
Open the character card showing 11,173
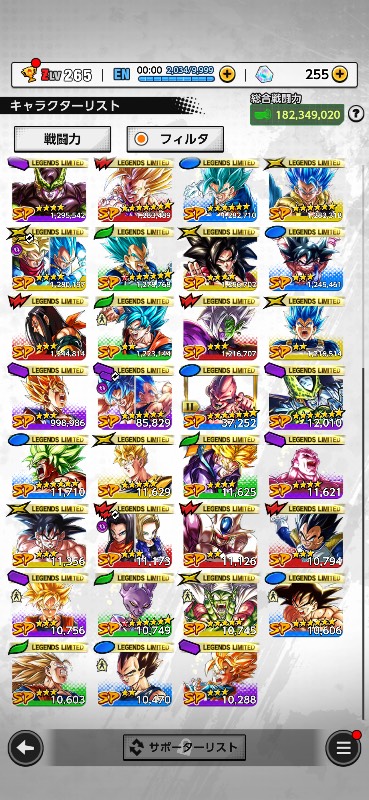click(x=135, y=536)
